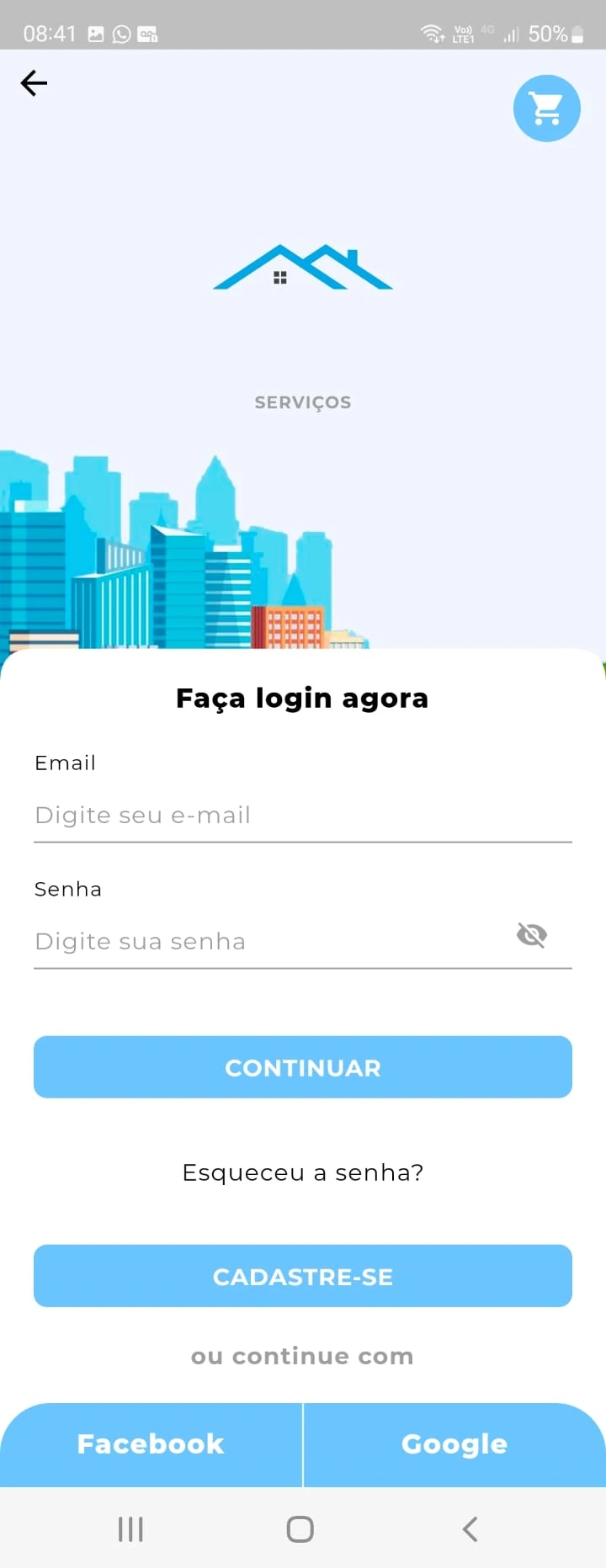Tap the Senha password field

[269, 941]
